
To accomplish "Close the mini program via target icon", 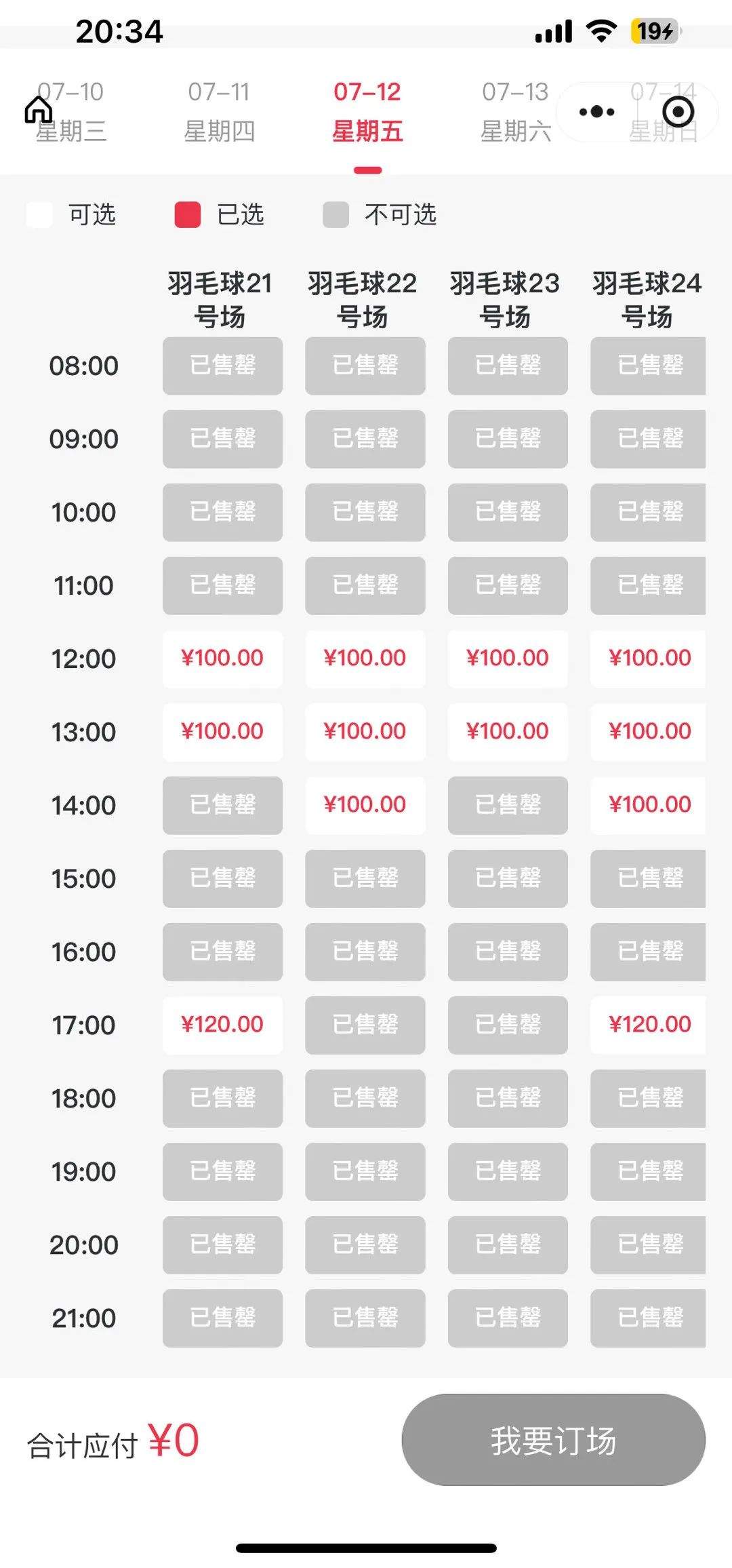I will [678, 112].
